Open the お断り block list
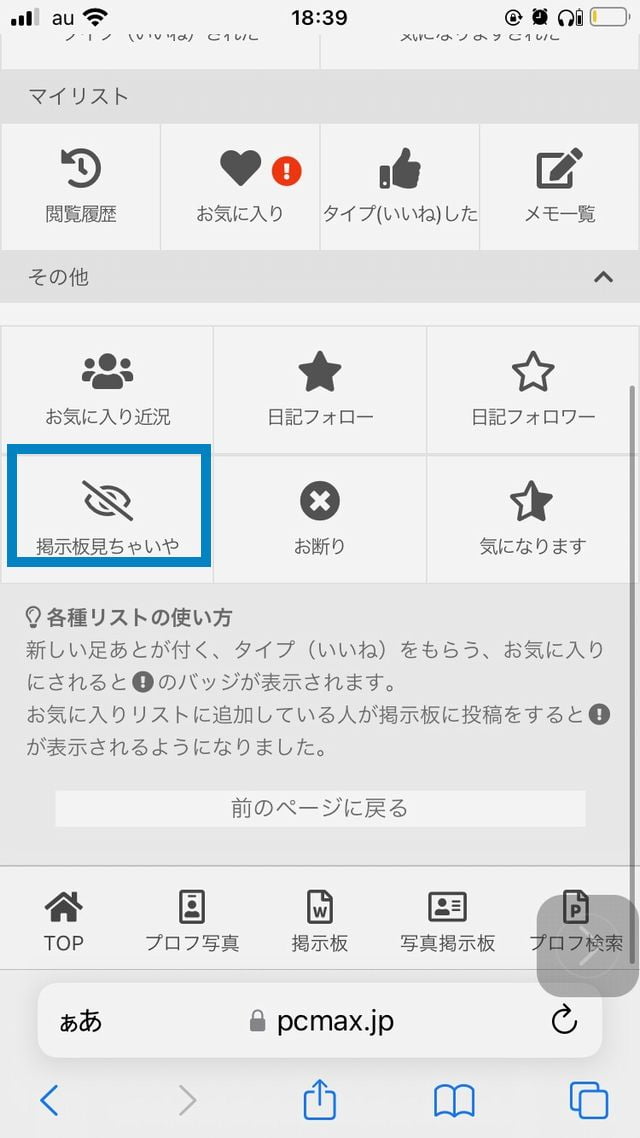Viewport: 640px width, 1138px height. [x=320, y=519]
